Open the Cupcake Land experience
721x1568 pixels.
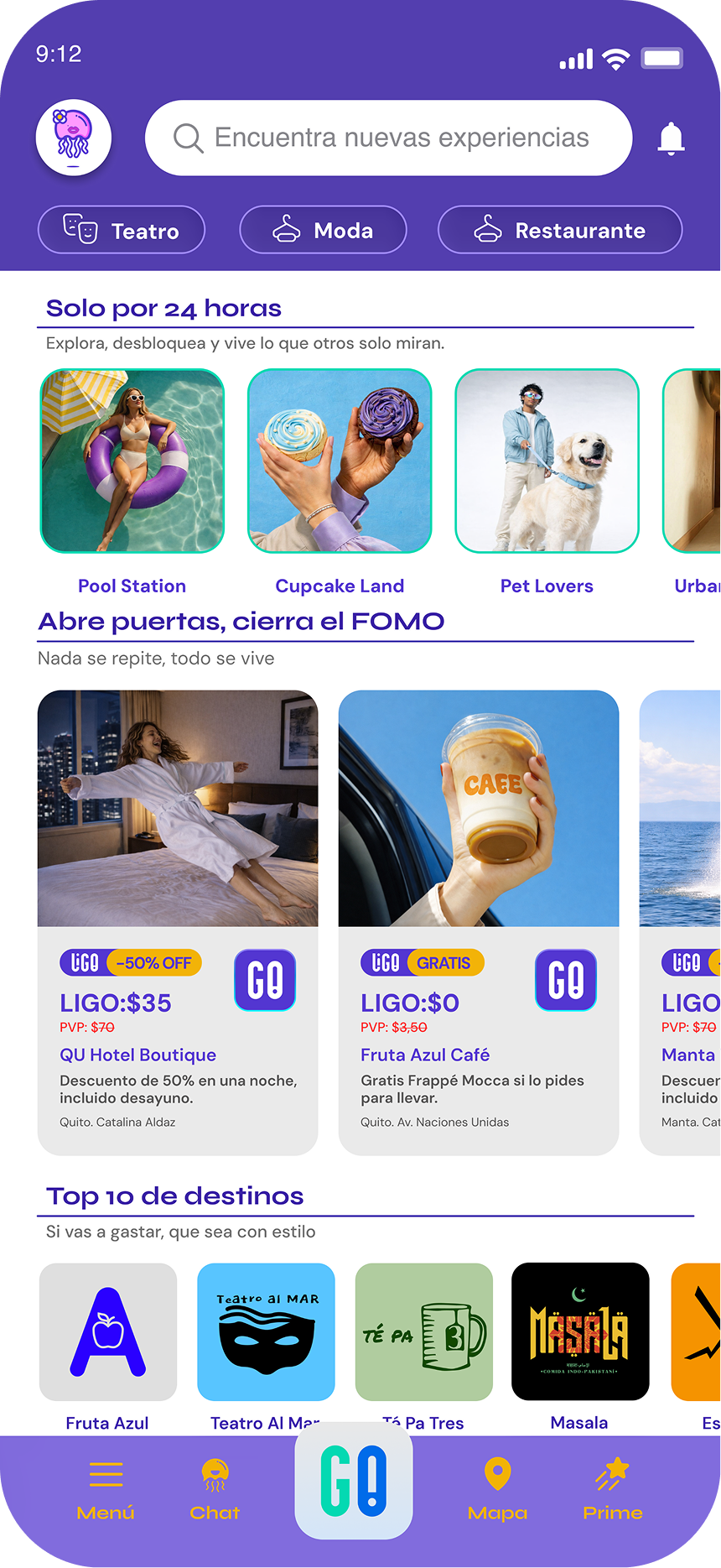pyautogui.click(x=340, y=461)
